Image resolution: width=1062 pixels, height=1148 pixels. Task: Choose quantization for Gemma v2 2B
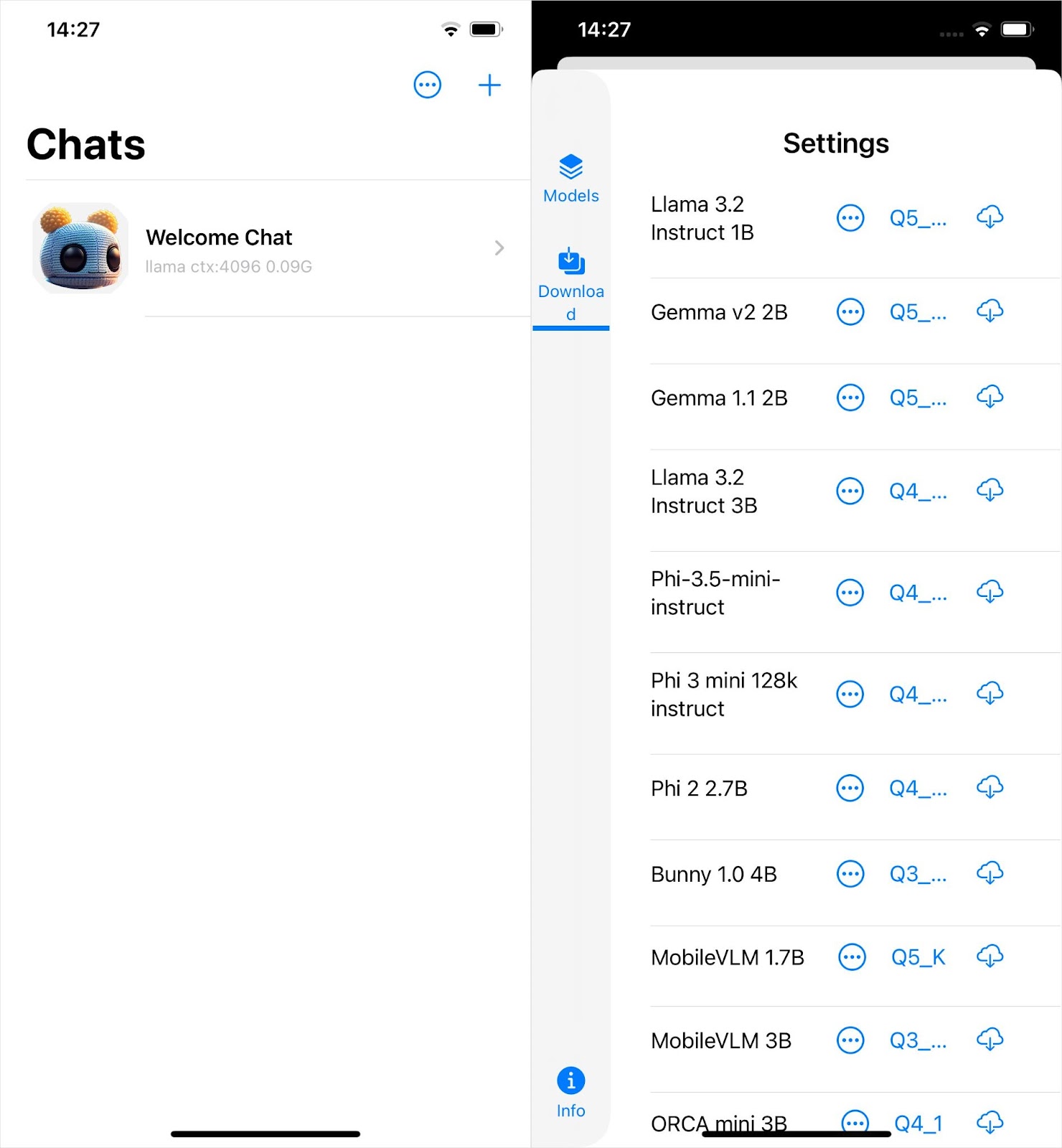(x=918, y=312)
